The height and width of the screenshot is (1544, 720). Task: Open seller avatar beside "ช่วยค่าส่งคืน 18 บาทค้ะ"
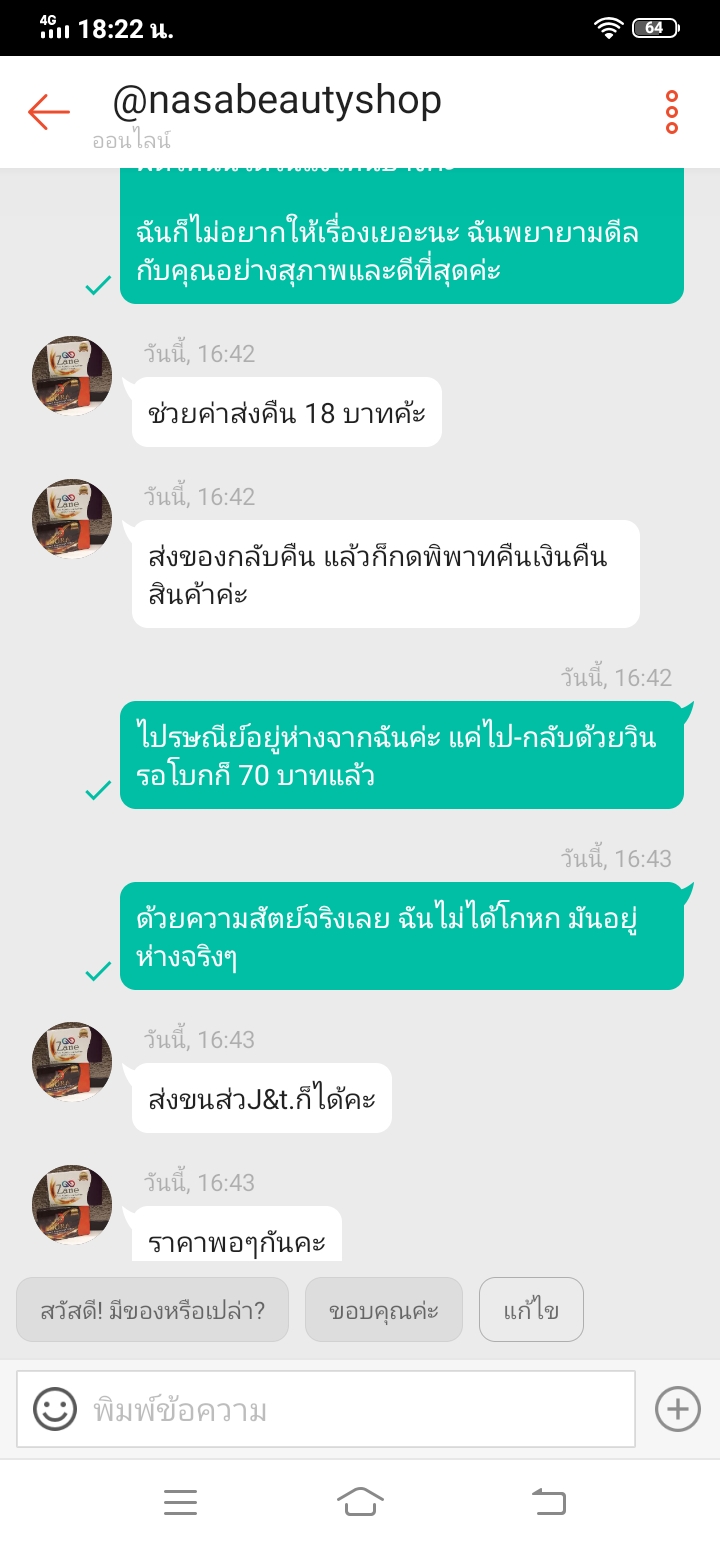(72, 375)
